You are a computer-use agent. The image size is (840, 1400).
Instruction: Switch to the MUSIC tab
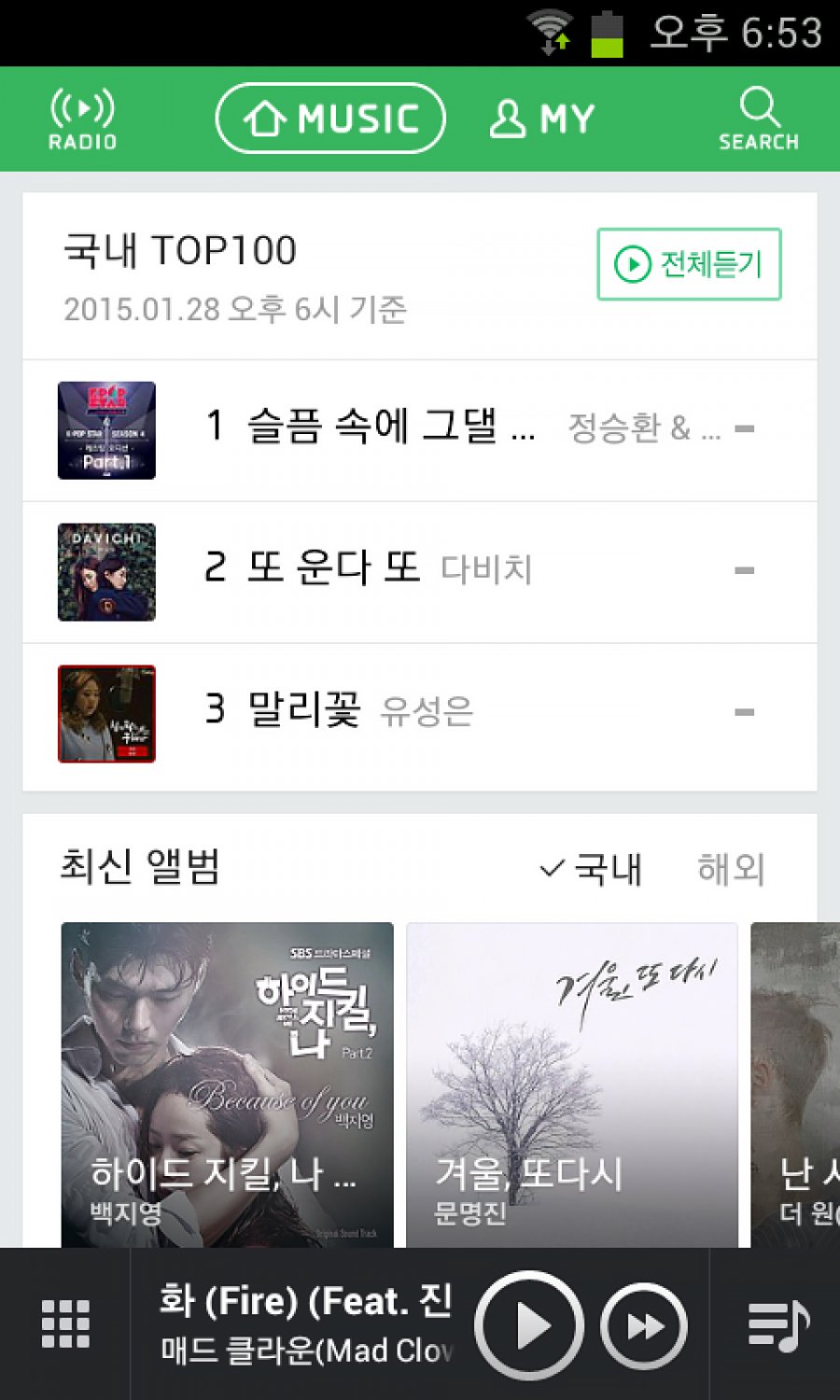(330, 119)
